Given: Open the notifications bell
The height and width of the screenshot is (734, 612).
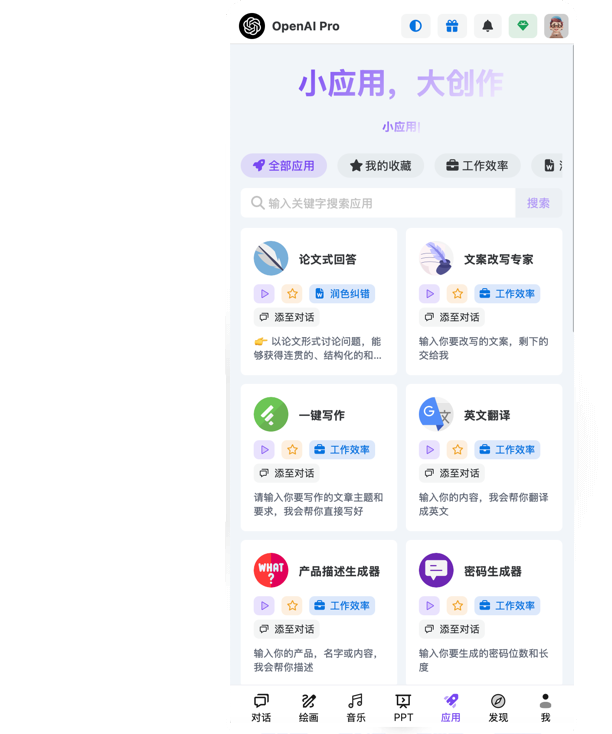Looking at the screenshot, I should [x=487, y=26].
